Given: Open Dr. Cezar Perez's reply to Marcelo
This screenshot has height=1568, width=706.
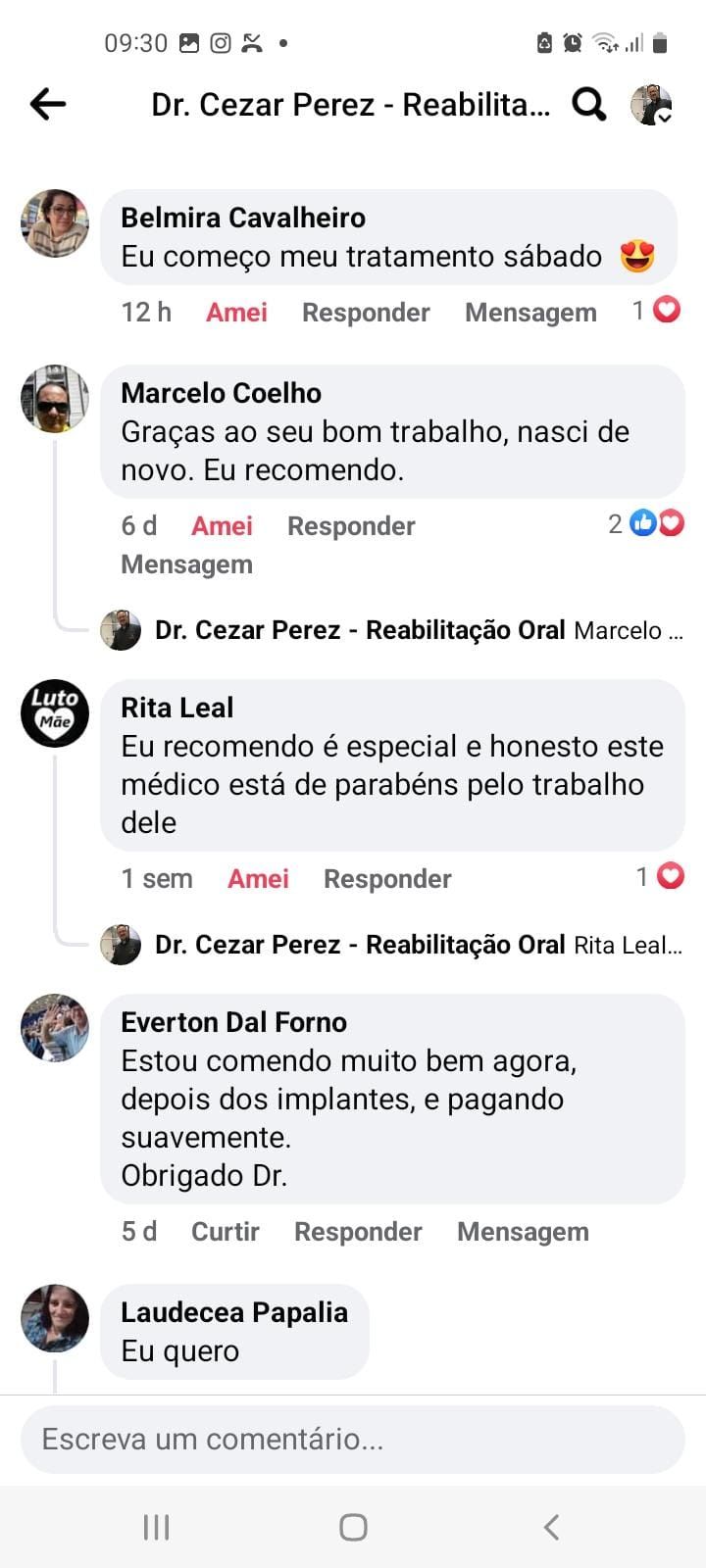Looking at the screenshot, I should pos(392,630).
